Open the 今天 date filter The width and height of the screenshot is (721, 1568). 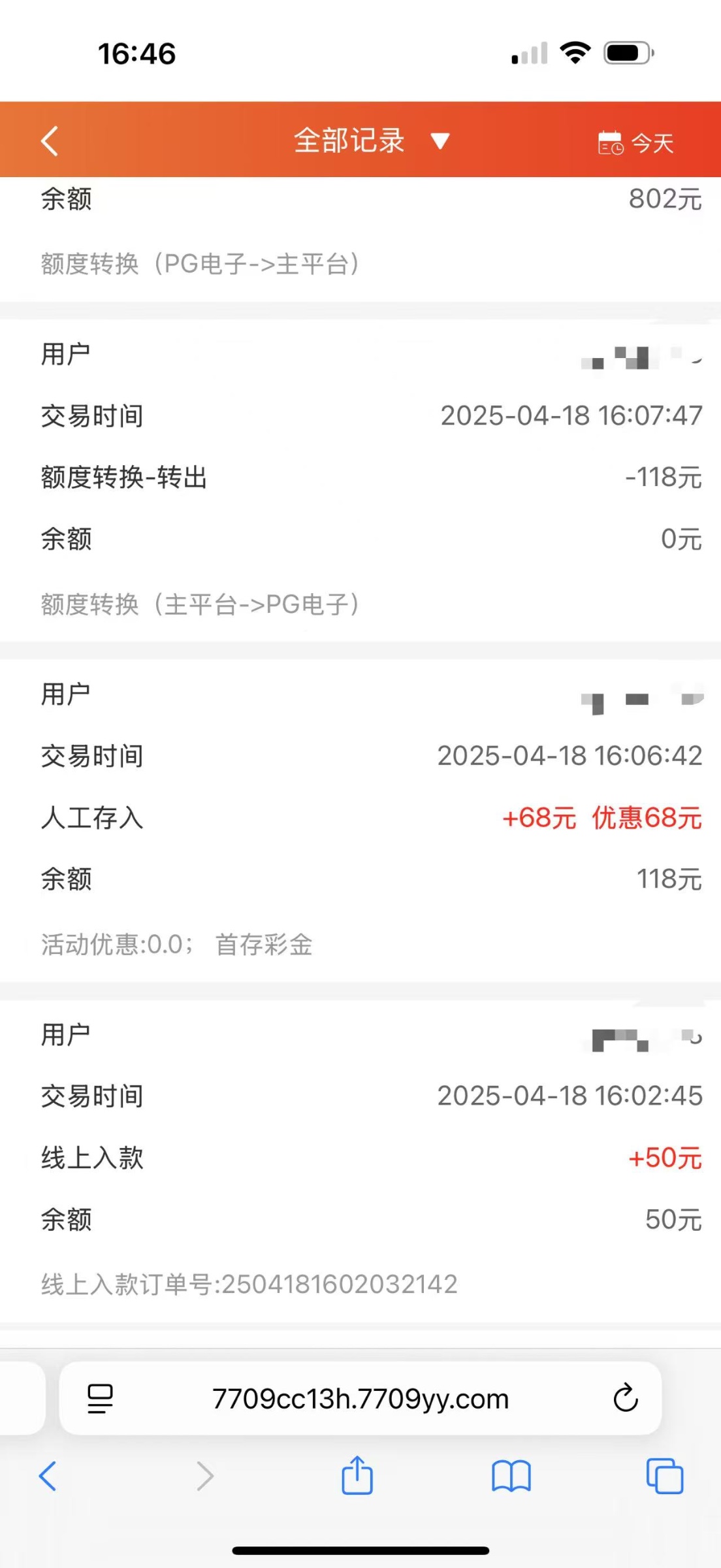635,142
